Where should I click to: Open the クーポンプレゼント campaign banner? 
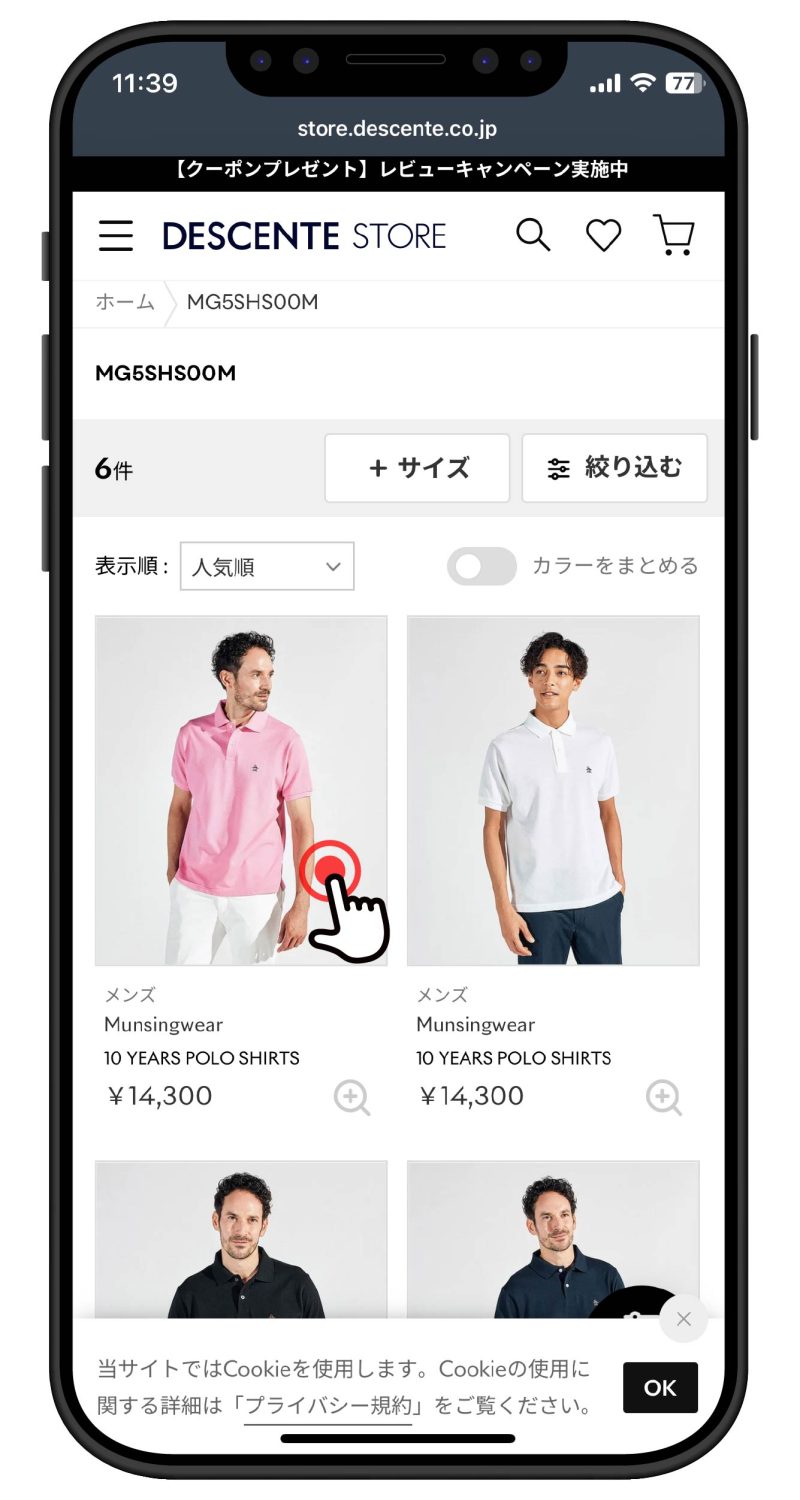397,170
